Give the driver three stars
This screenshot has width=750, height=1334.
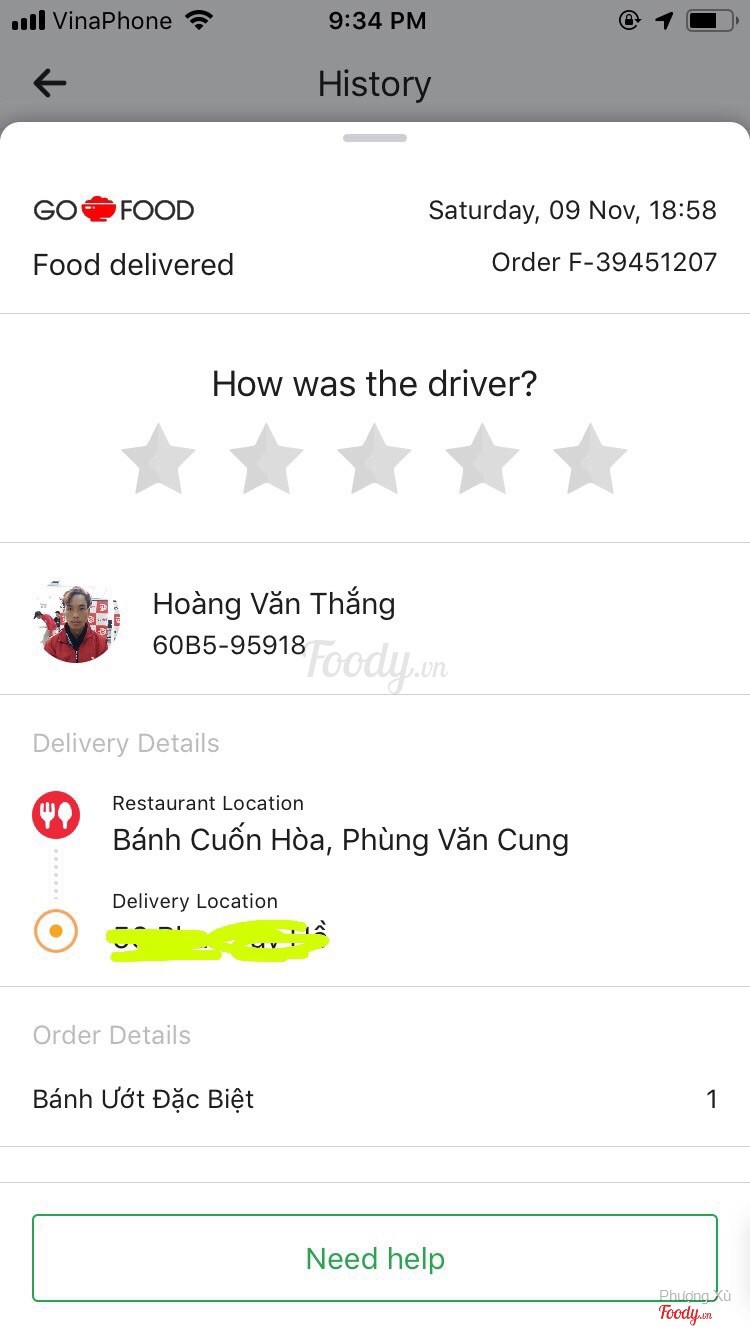click(x=374, y=459)
